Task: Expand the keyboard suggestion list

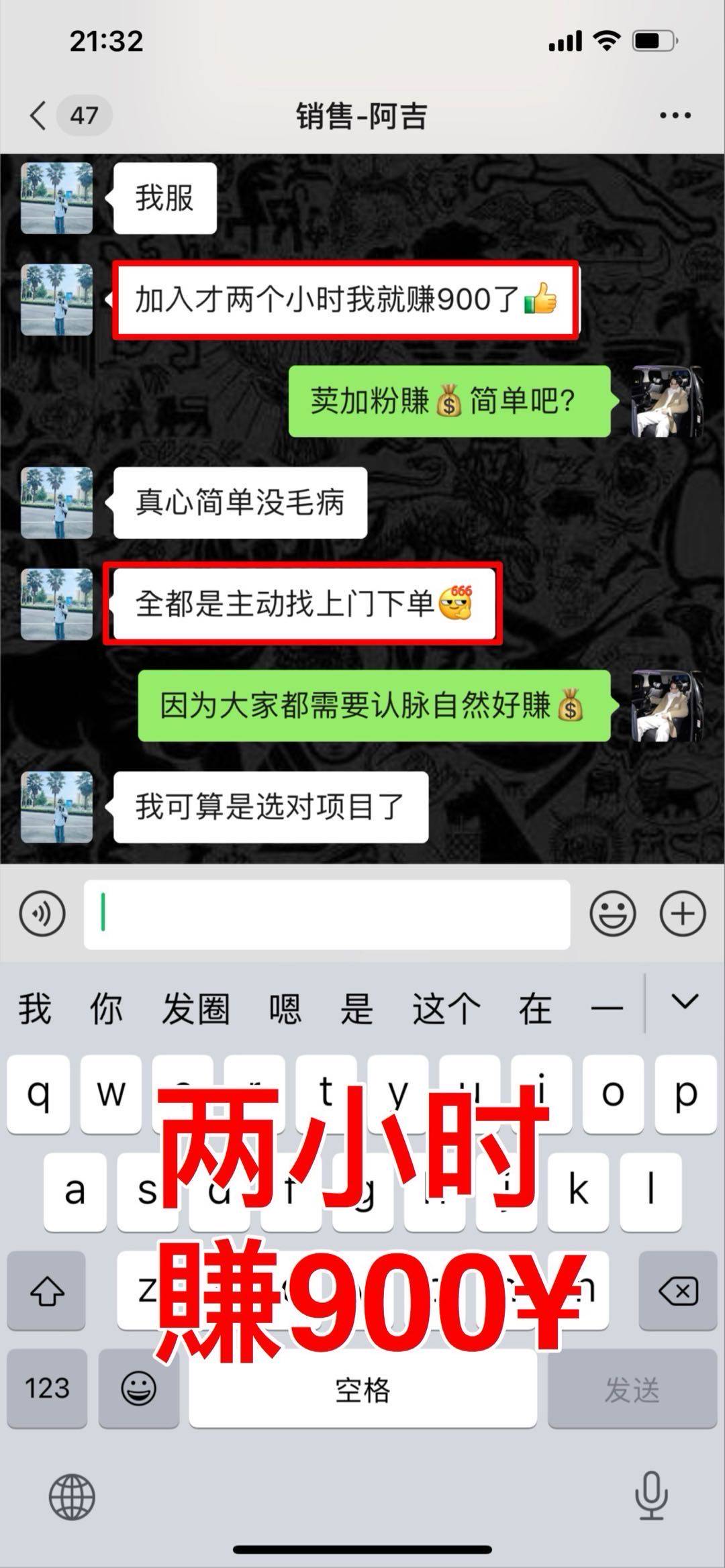Action: [685, 1002]
